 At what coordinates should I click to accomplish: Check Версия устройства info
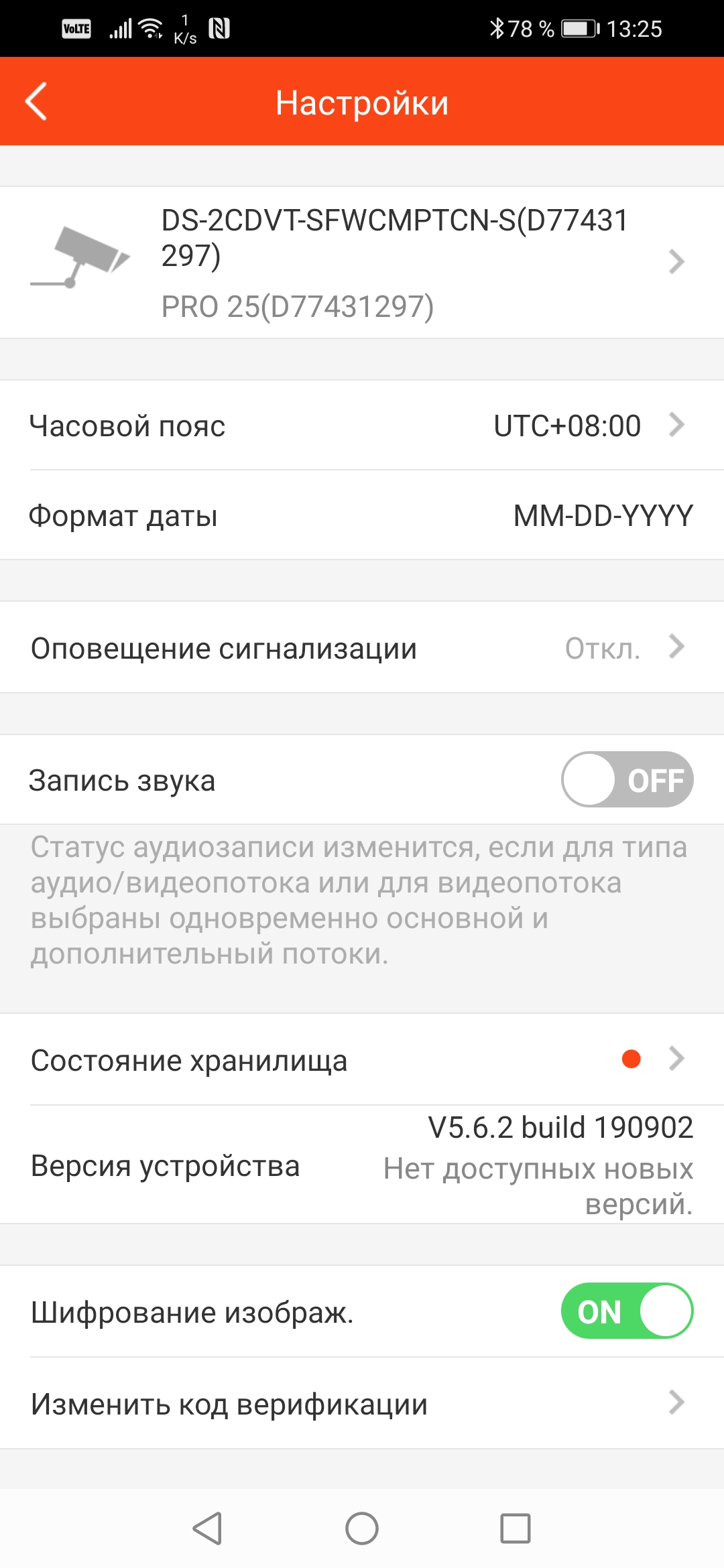coord(362,1165)
